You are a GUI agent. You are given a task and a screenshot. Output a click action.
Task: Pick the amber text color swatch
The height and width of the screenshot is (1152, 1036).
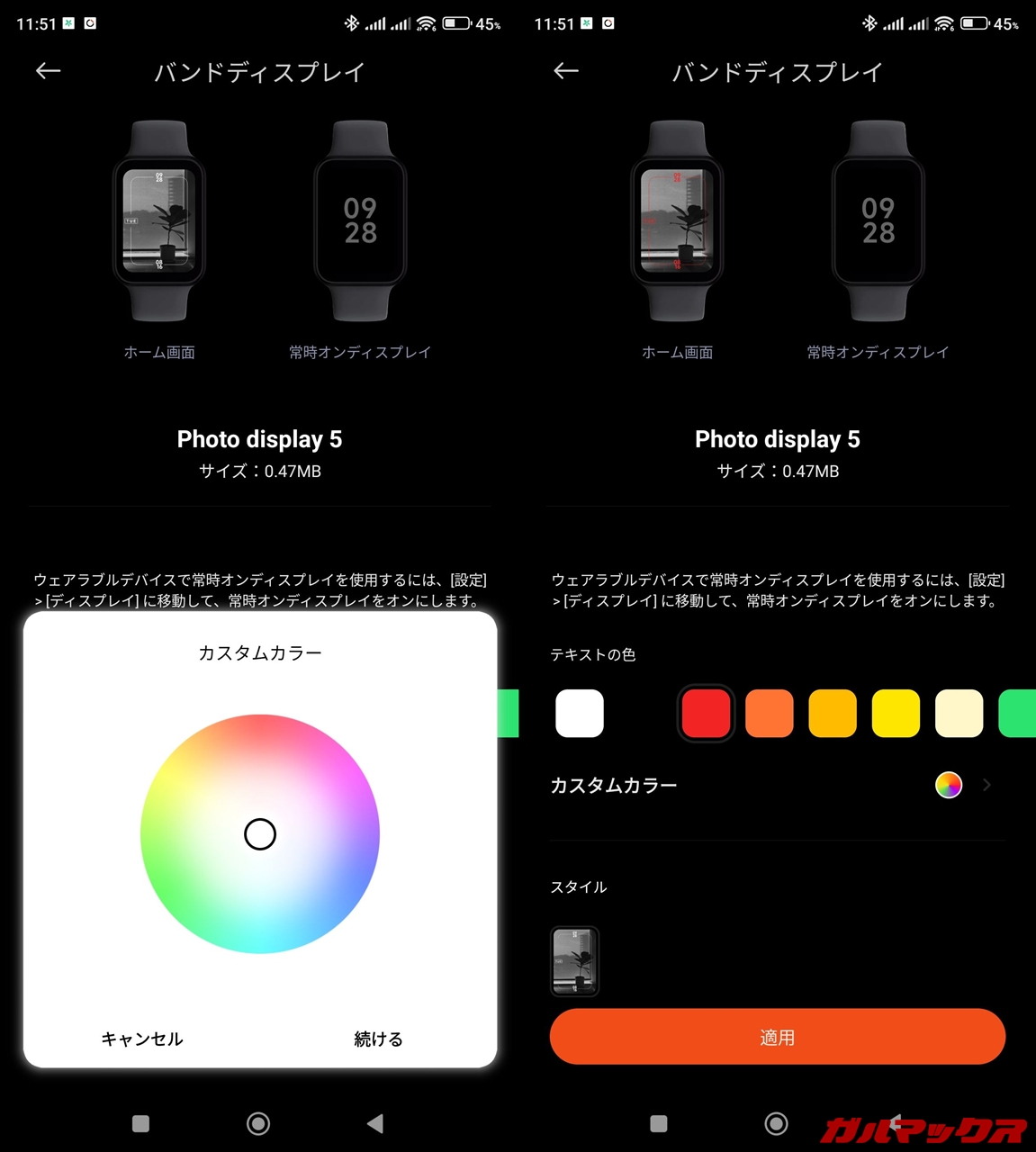point(833,714)
